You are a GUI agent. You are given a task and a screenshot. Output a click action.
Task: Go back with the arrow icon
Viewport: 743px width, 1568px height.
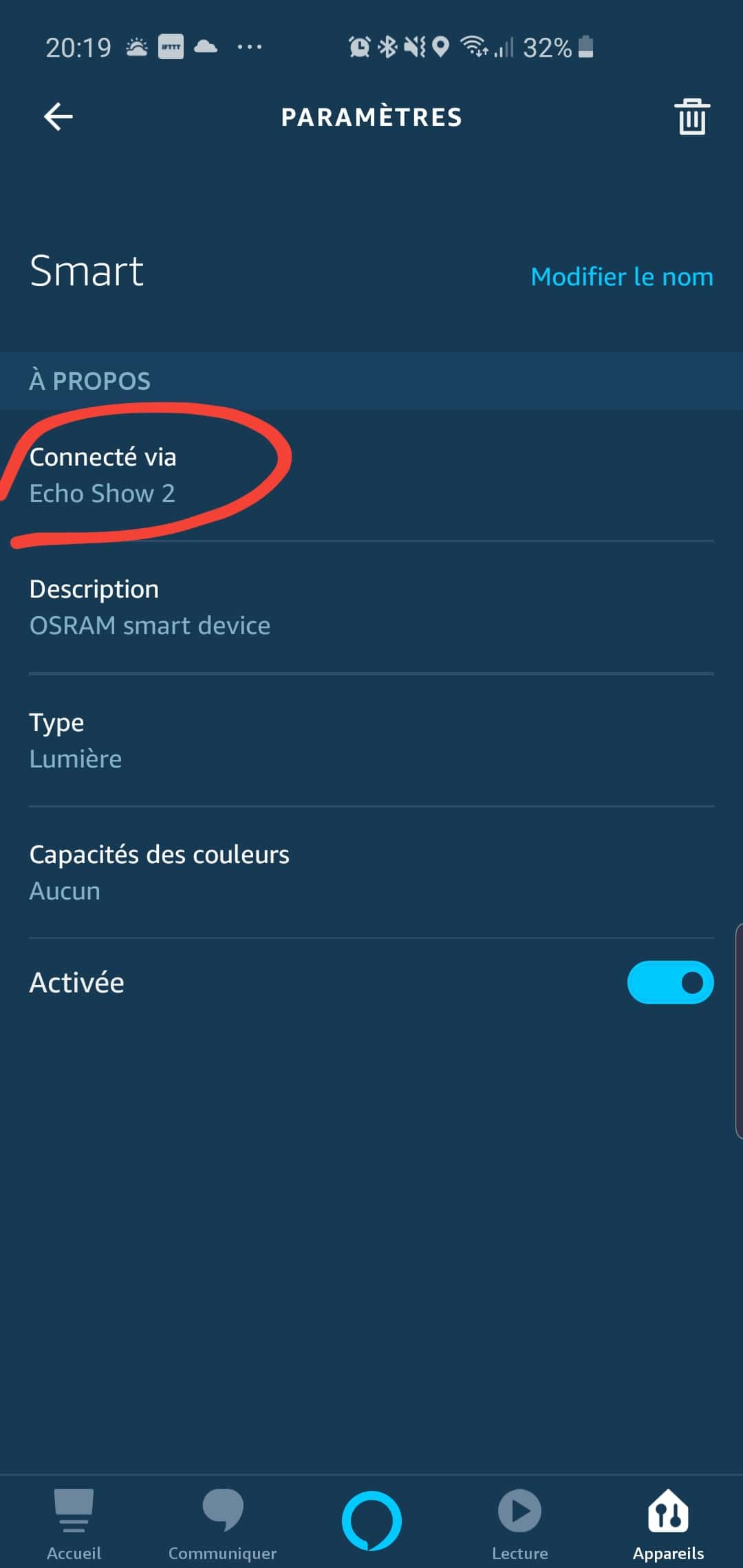pyautogui.click(x=58, y=116)
